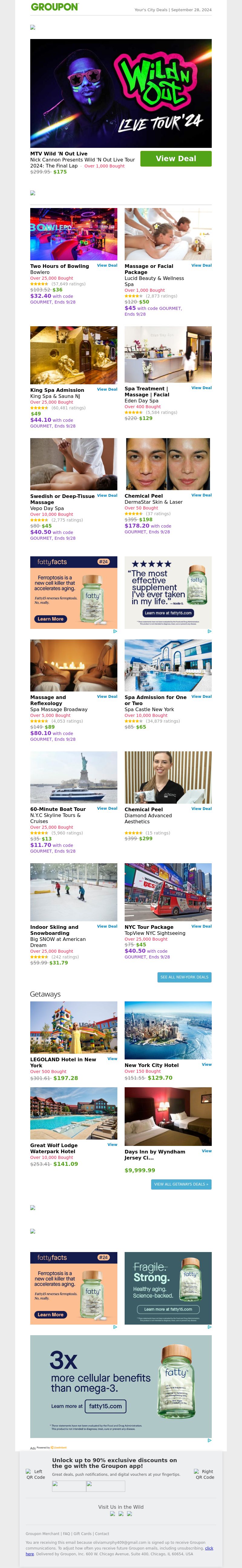View deal for King Spa Admission

point(107,389)
